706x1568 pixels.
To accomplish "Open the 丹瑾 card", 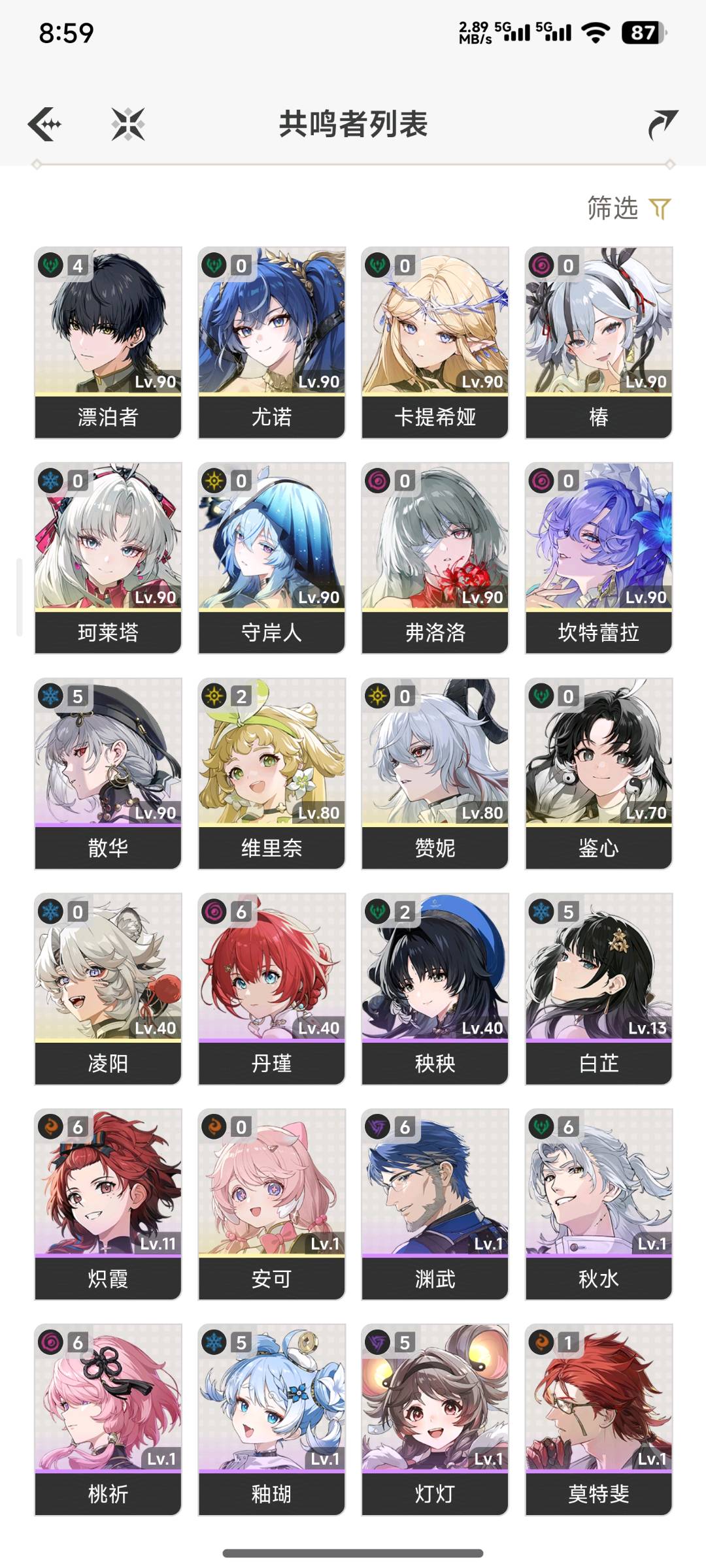I will [271, 989].
